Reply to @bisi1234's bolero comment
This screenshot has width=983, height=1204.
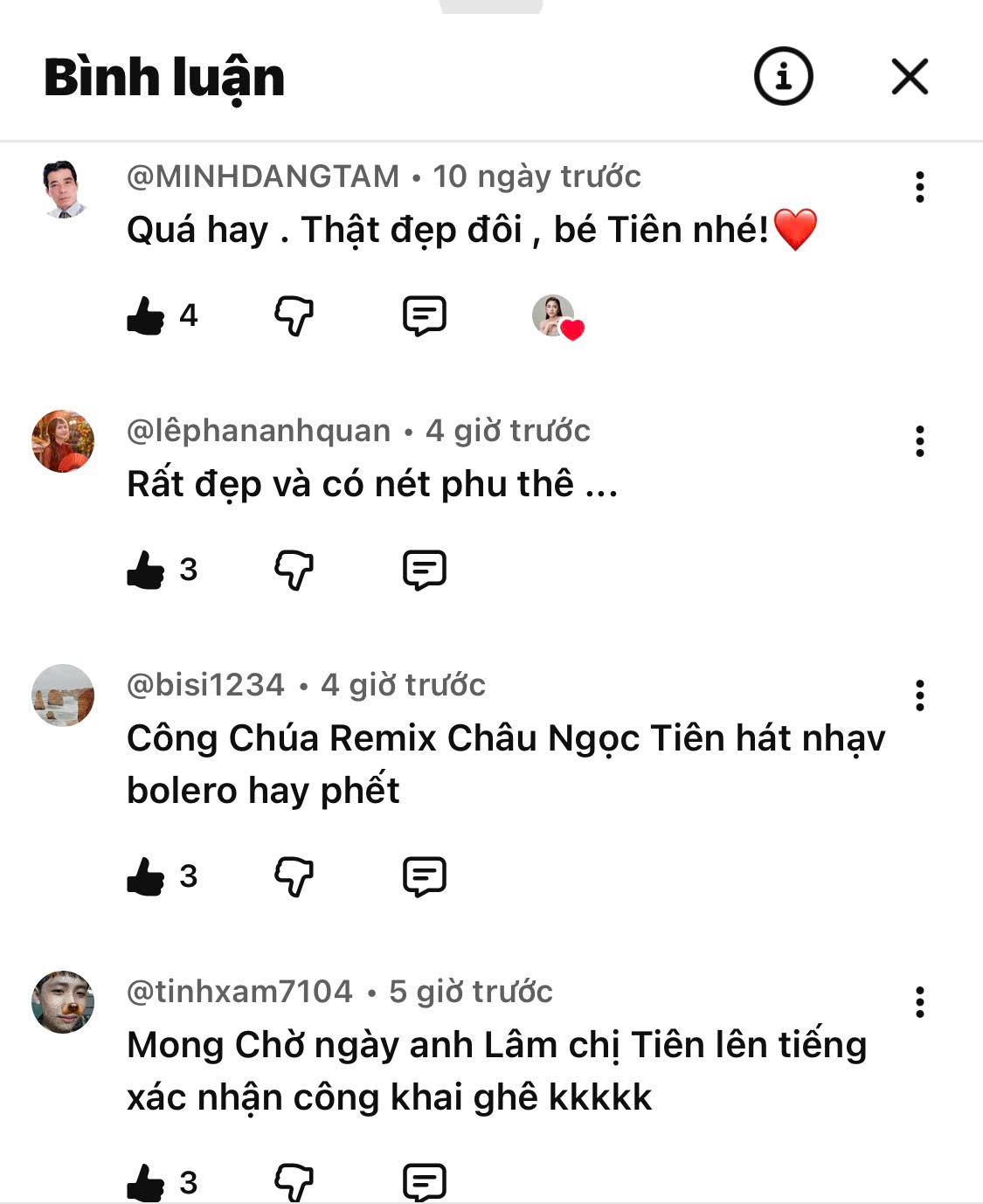(425, 876)
